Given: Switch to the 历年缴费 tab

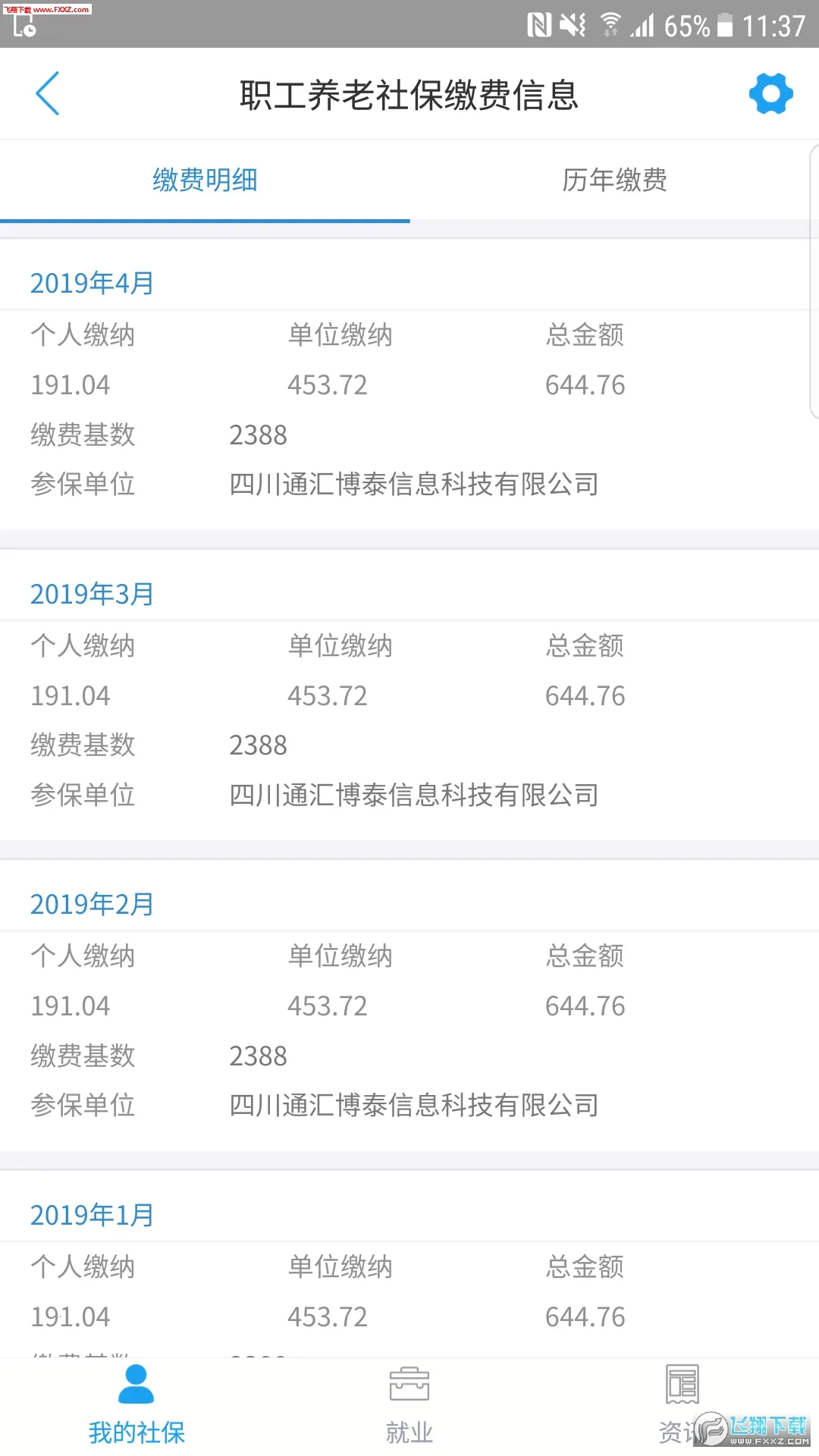Looking at the screenshot, I should [614, 180].
